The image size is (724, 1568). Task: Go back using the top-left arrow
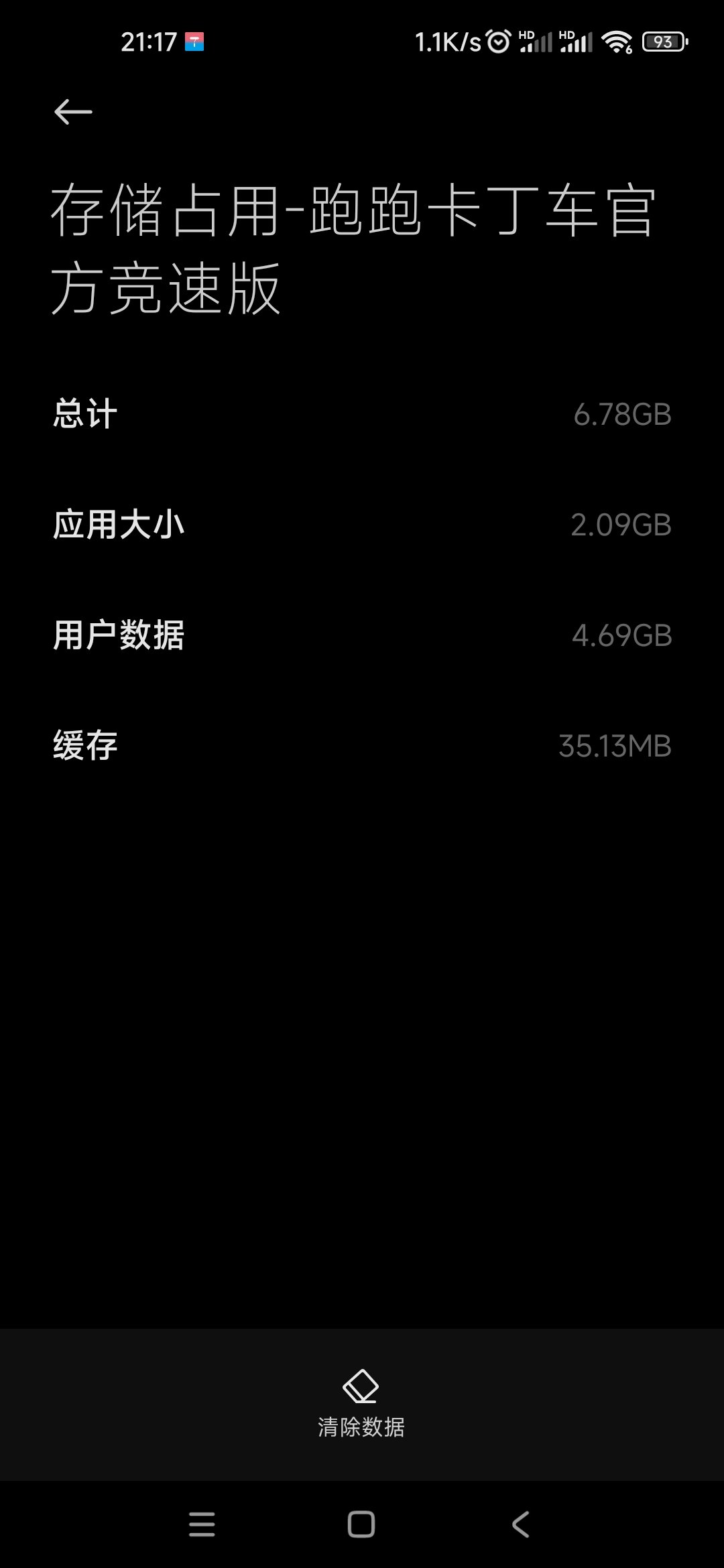click(x=73, y=112)
